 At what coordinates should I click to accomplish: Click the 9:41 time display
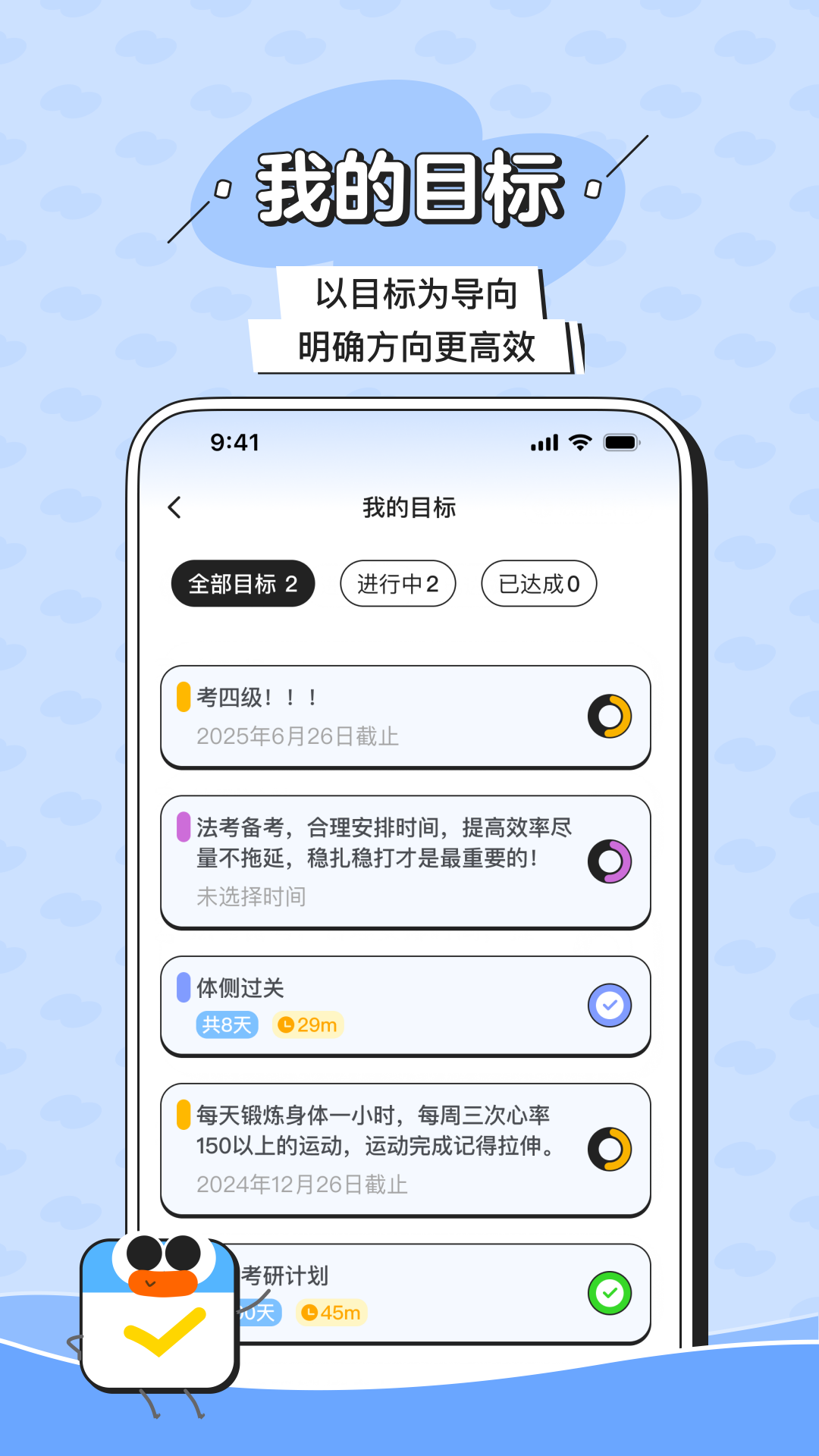tap(234, 442)
